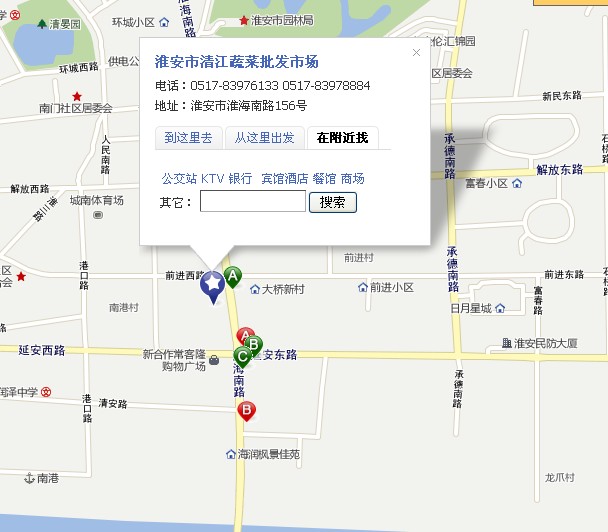Open the red A map marker
This screenshot has height=532, width=608.
pos(244,337)
